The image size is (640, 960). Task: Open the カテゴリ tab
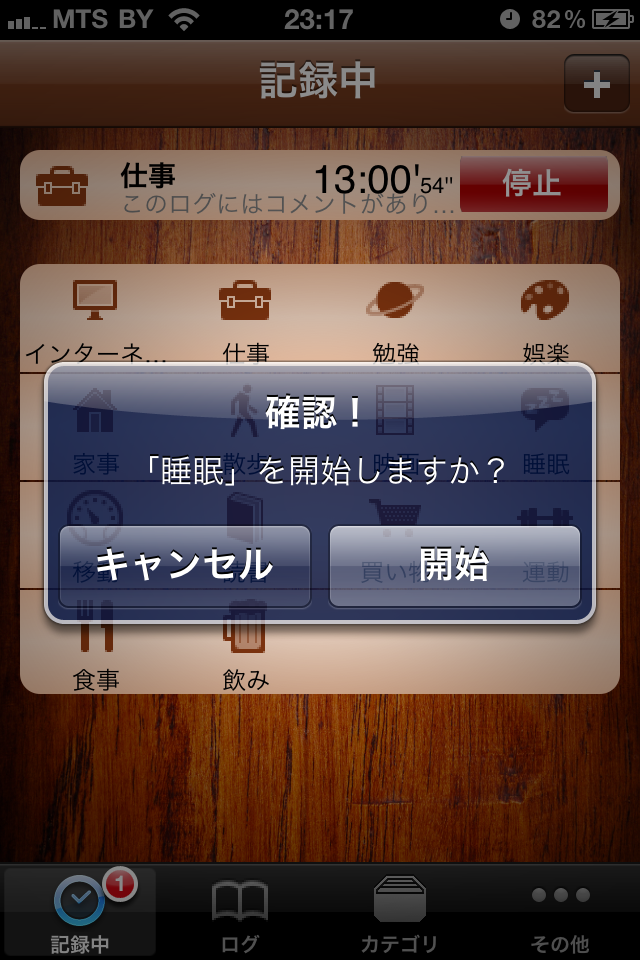click(x=400, y=912)
